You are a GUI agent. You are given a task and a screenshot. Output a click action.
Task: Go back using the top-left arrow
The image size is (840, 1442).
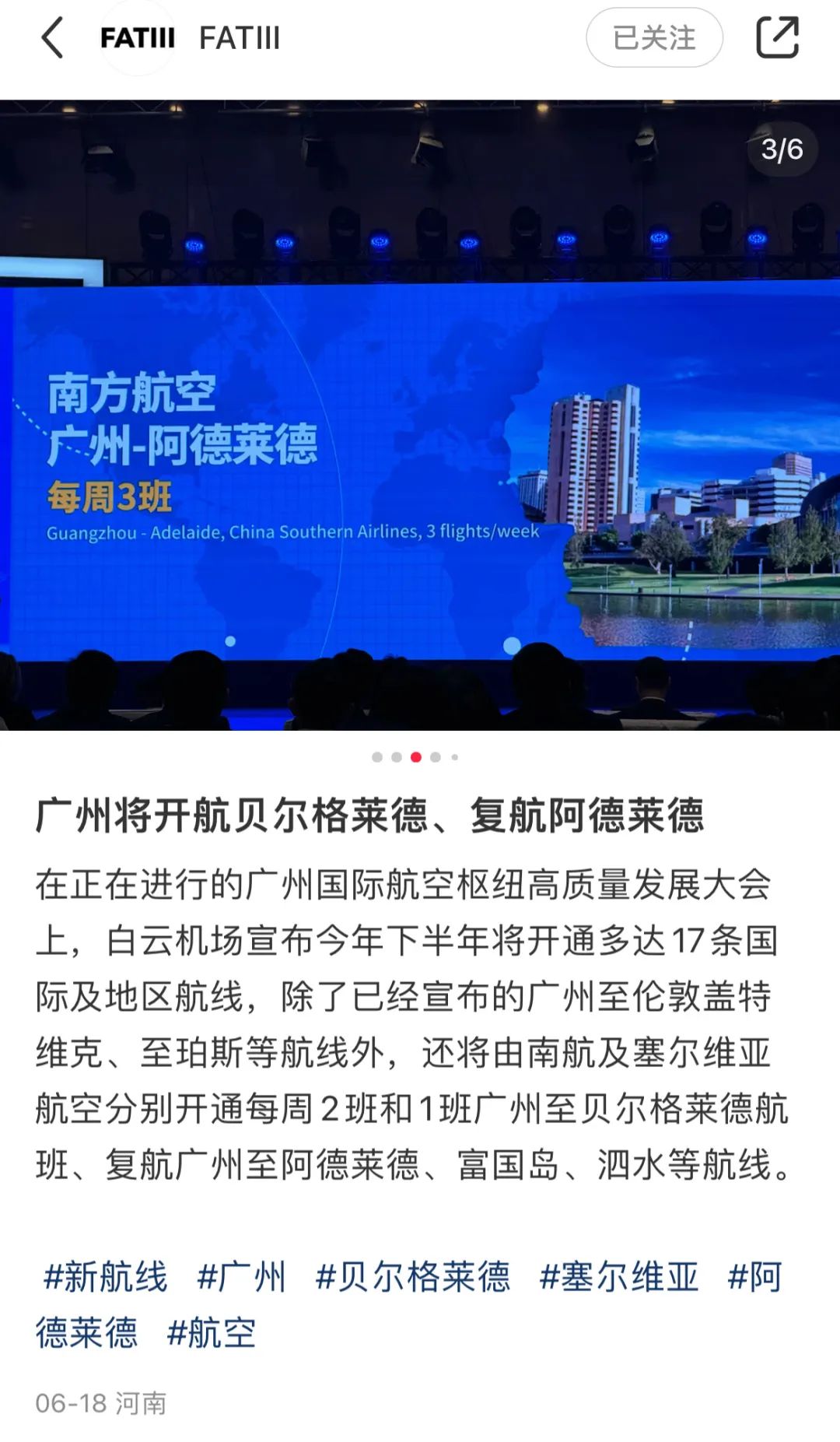pos(52,38)
